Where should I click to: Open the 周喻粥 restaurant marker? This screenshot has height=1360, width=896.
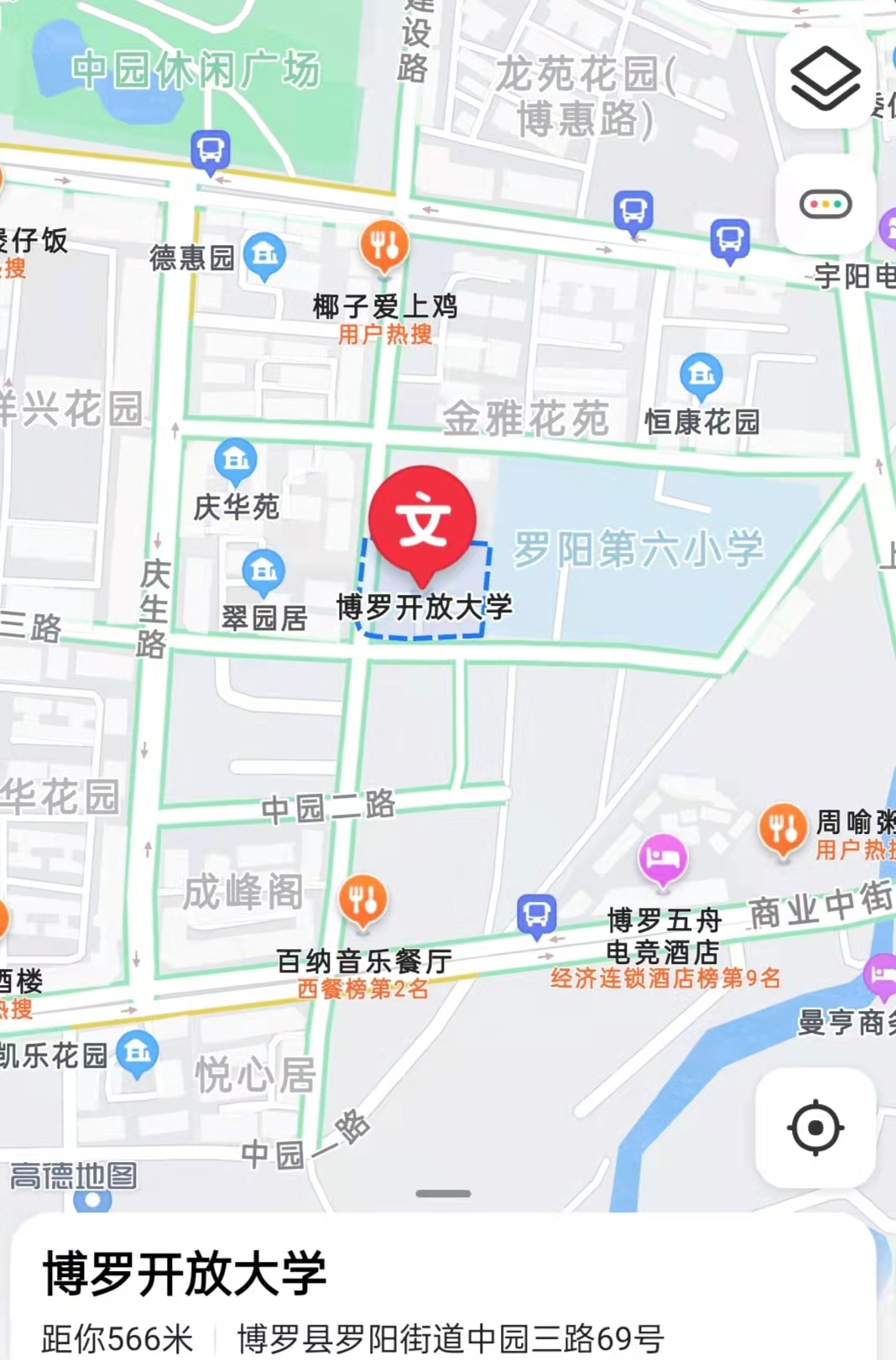(x=783, y=827)
